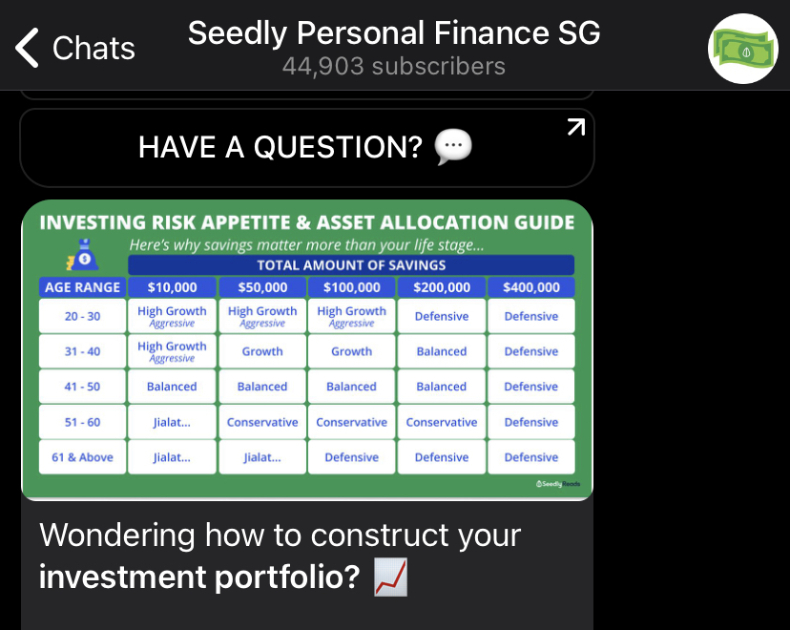Tap the HAVE A QUESTION? button
Viewport: 790px width, 630px height.
point(306,148)
